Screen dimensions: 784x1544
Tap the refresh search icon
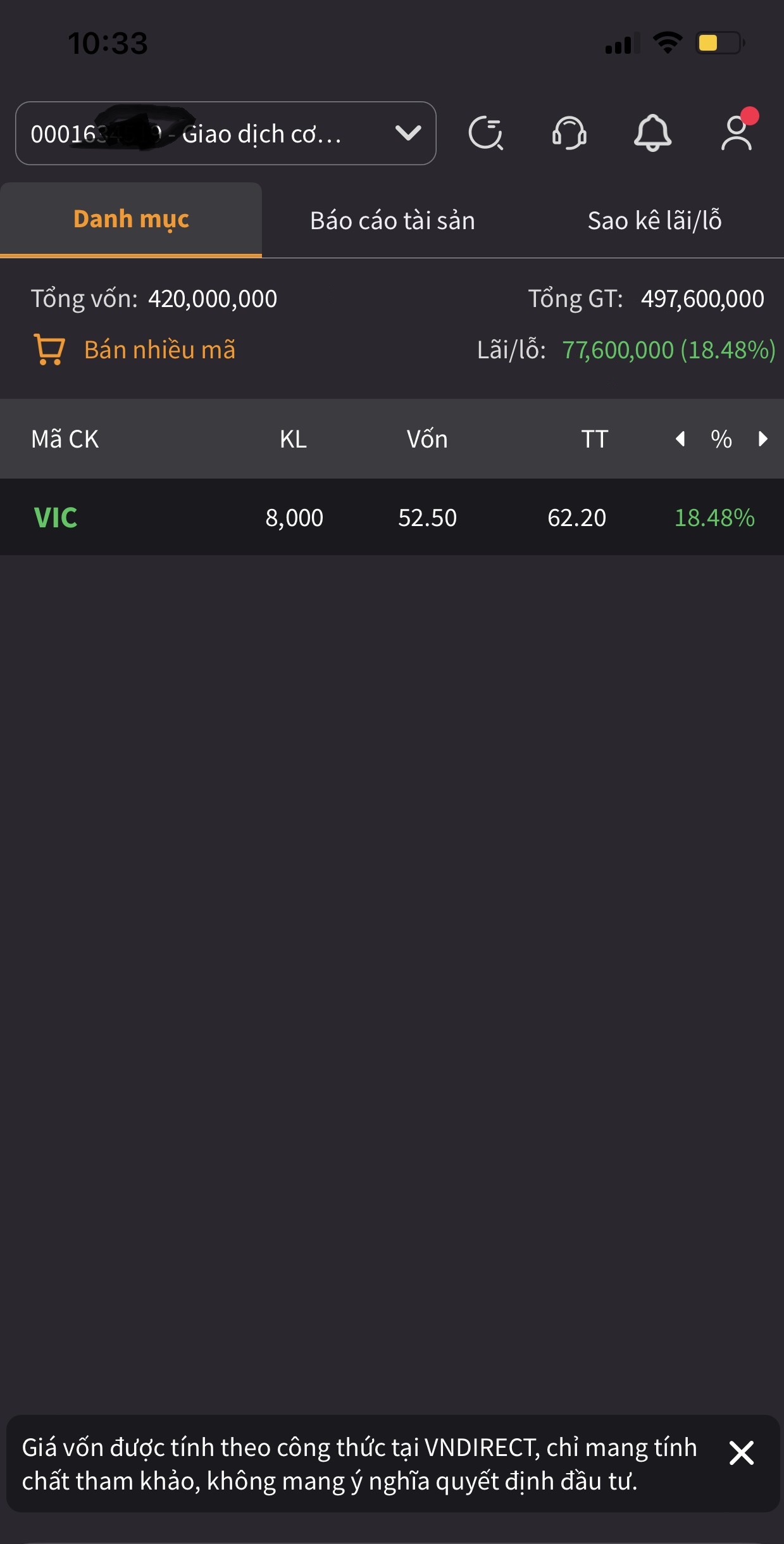click(x=485, y=133)
